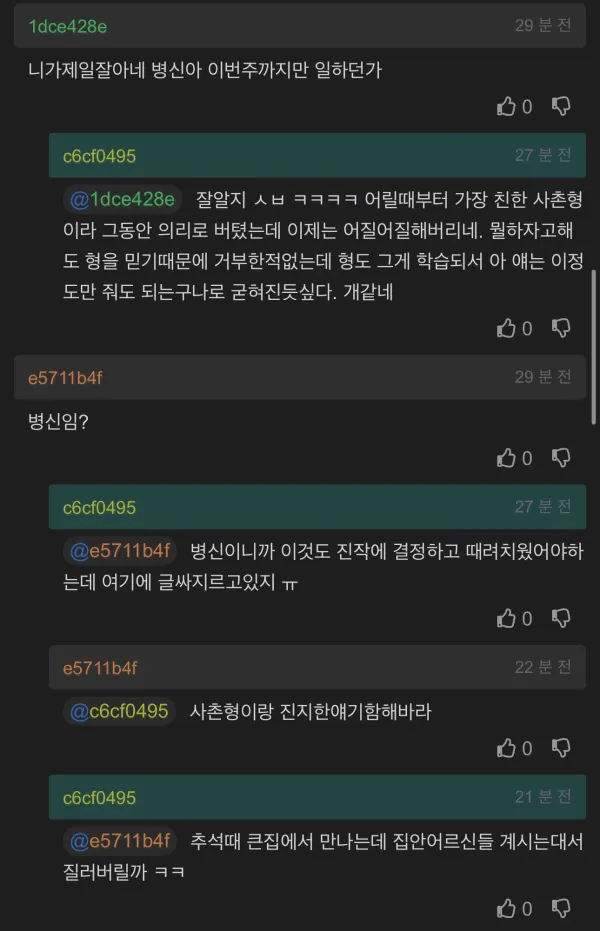Downvote e5711b4f's comment '병신임?'
The image size is (600, 931).
coord(562,458)
